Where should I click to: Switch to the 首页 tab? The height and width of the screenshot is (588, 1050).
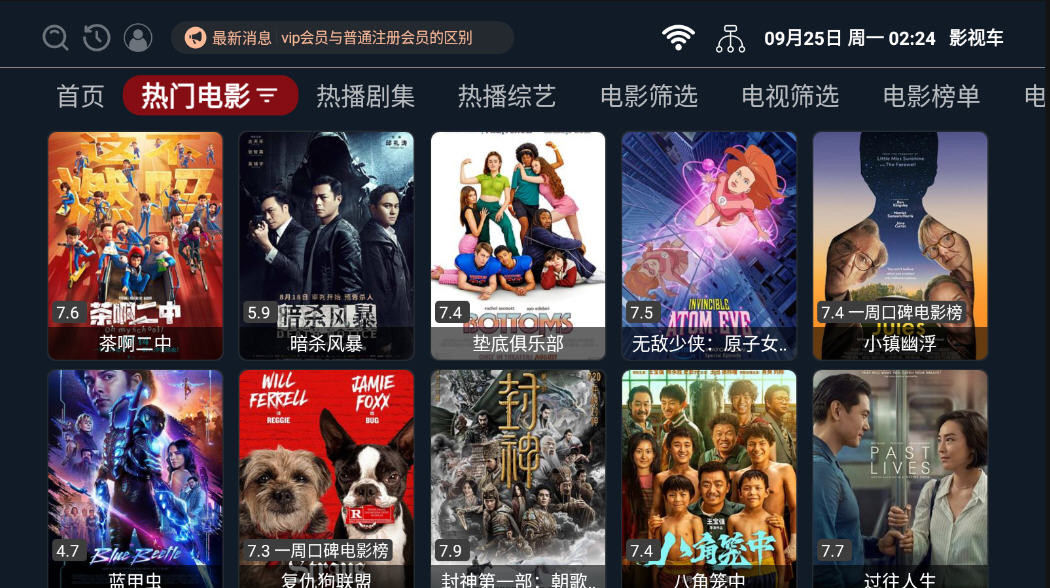80,96
